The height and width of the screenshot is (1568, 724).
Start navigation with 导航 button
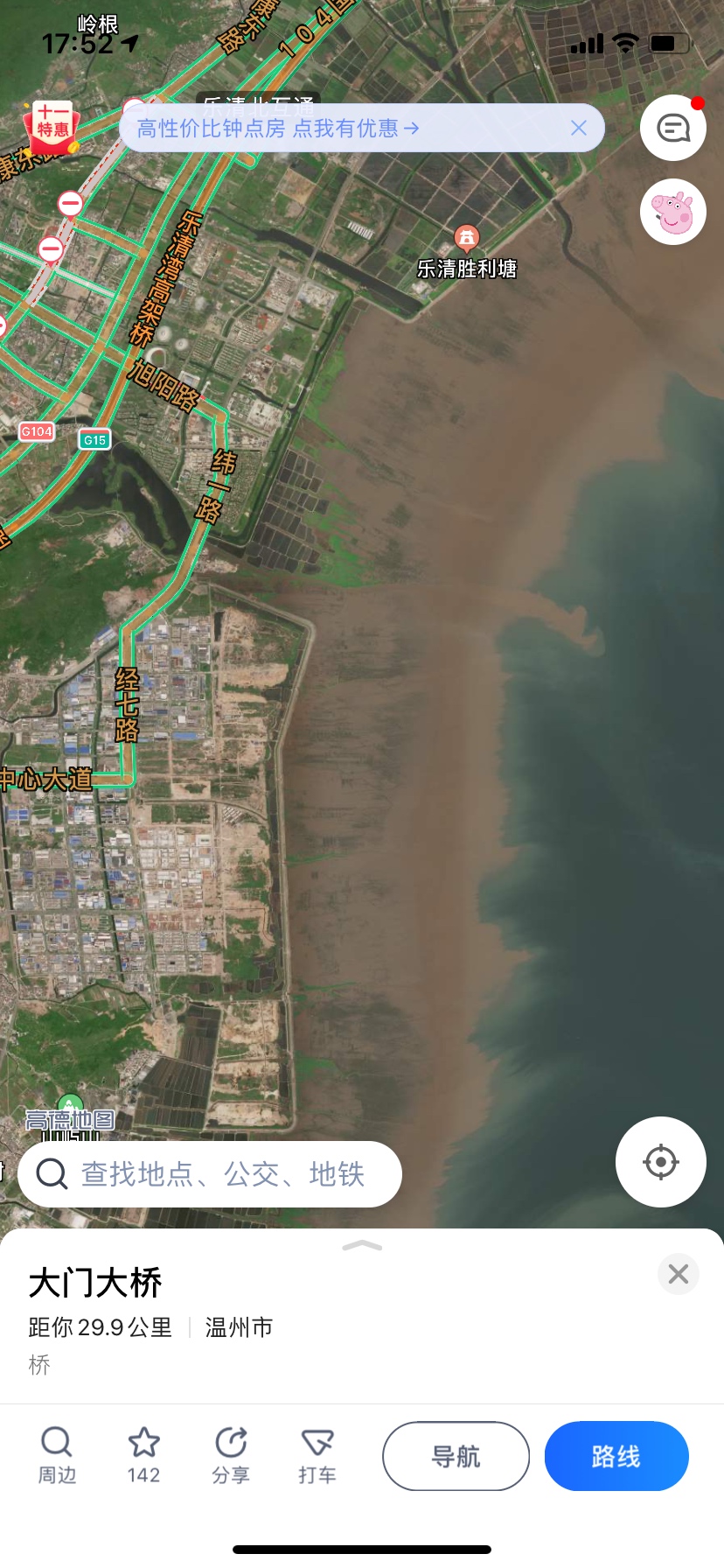(x=456, y=1456)
